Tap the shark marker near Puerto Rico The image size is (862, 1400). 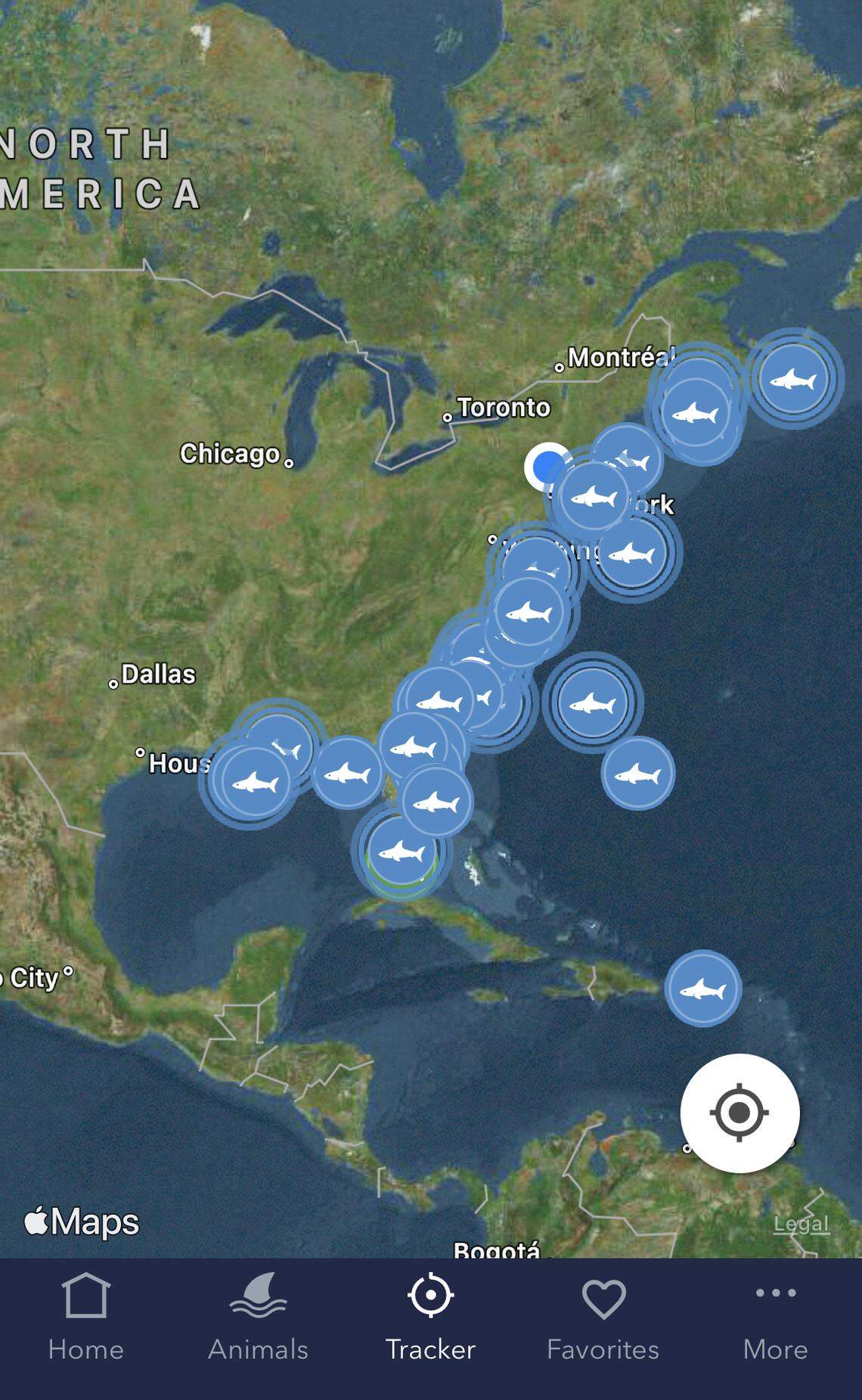pos(702,987)
